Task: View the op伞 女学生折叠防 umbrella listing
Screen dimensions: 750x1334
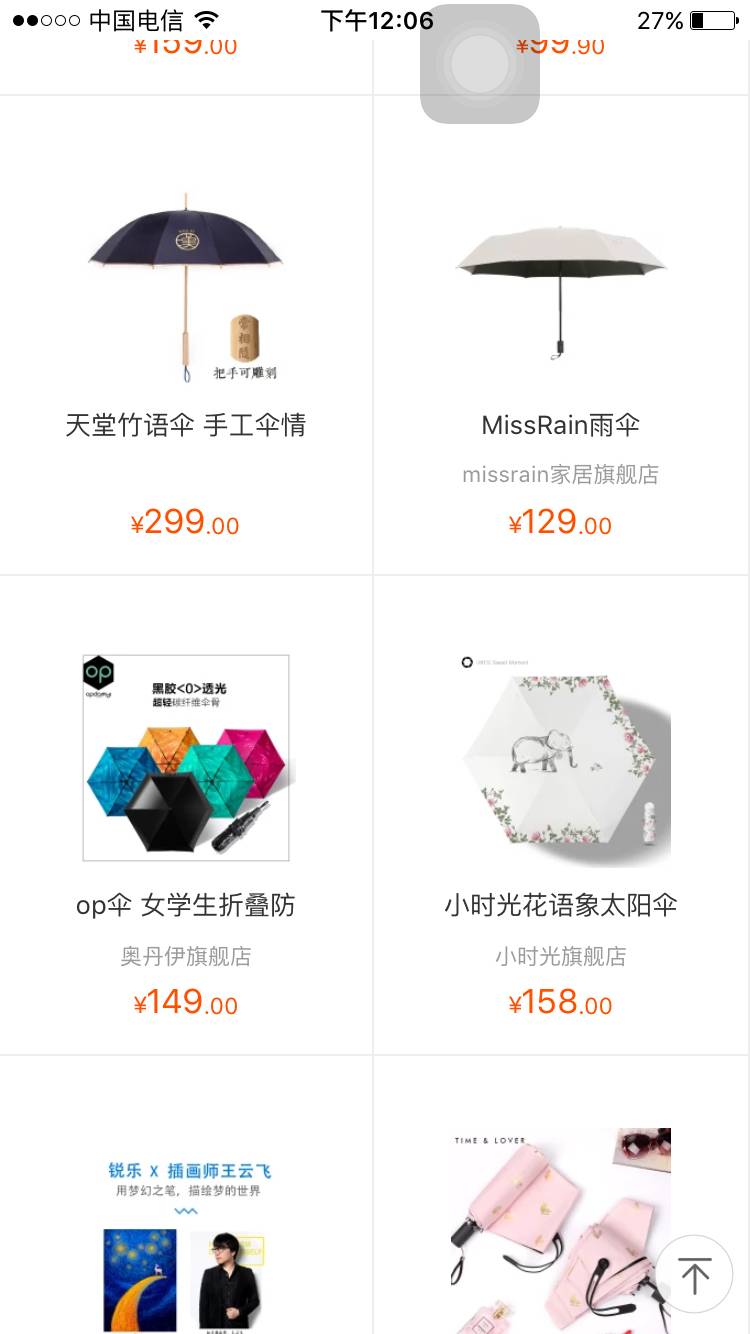Action: click(186, 815)
